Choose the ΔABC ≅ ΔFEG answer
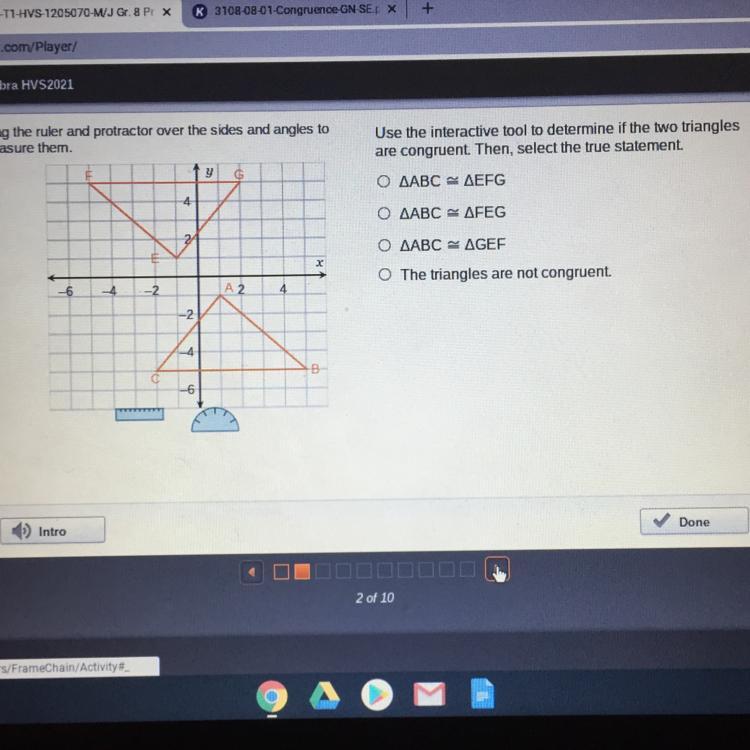The width and height of the screenshot is (750, 750). (383, 213)
